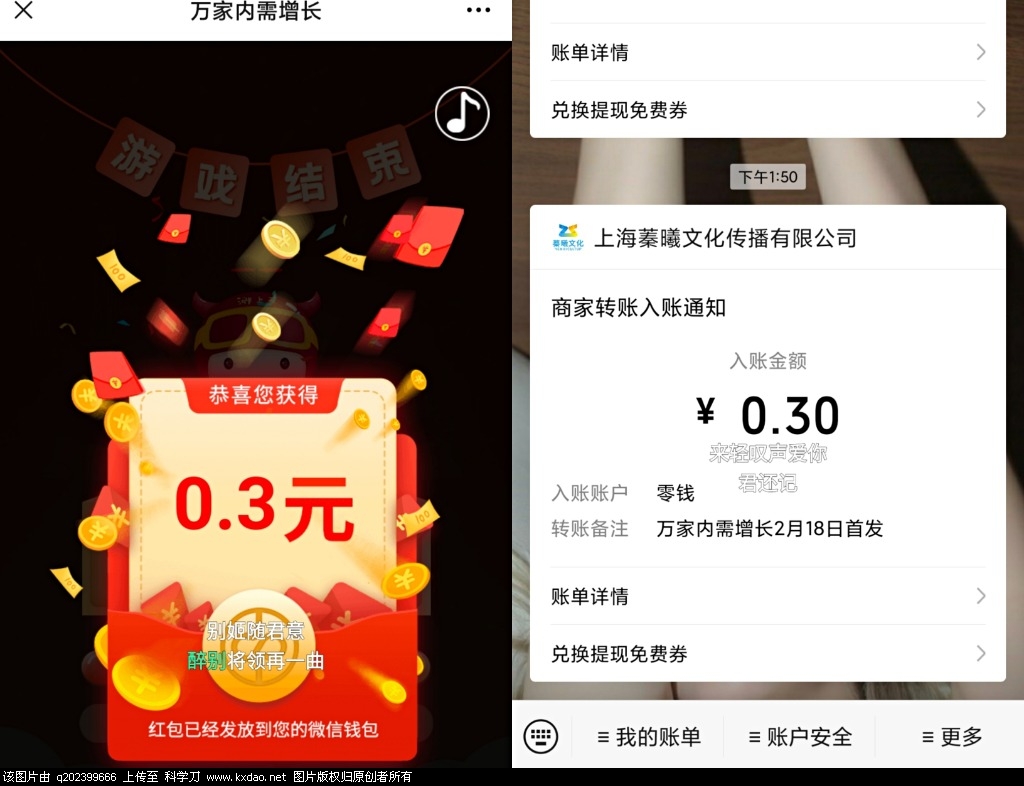Screen dimensions: 1024x786
Task: Open the 我的账单 menu
Action: pos(648,737)
